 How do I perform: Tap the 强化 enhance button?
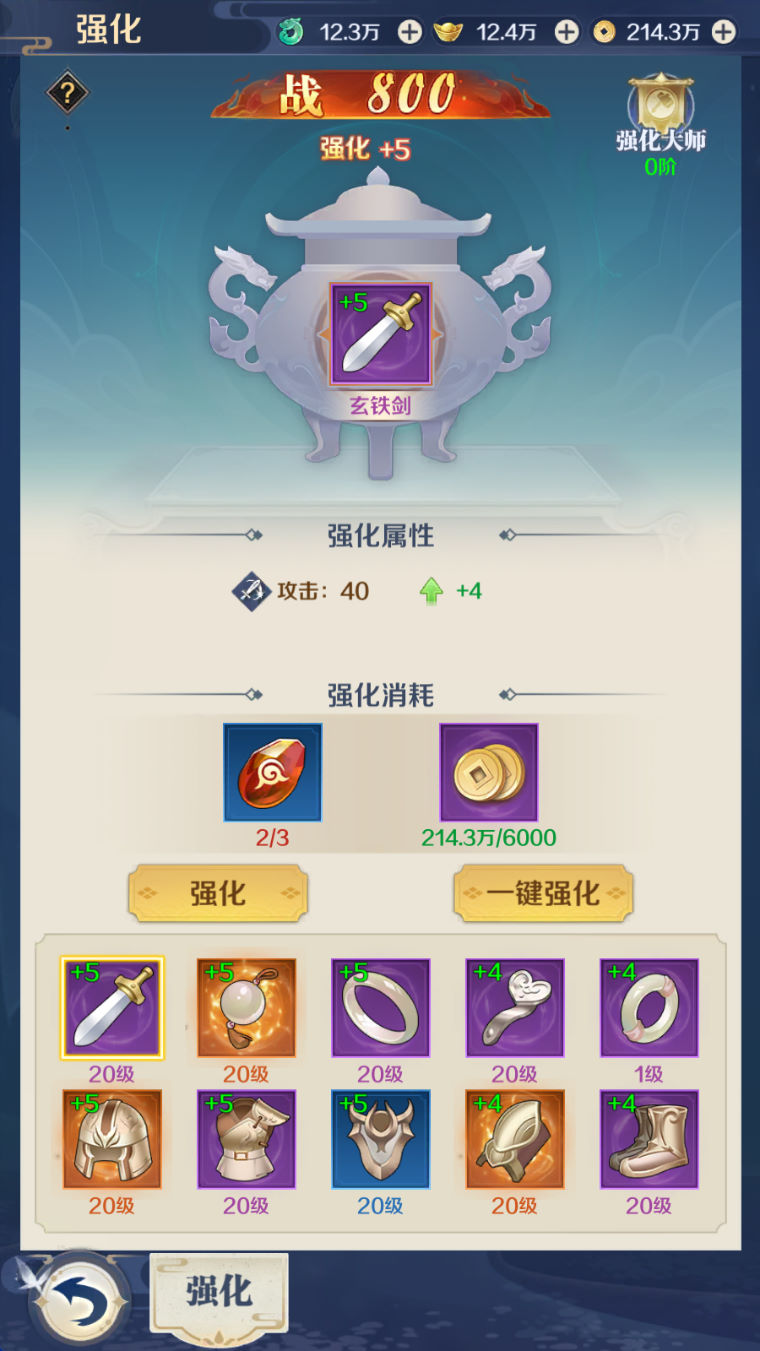(218, 893)
